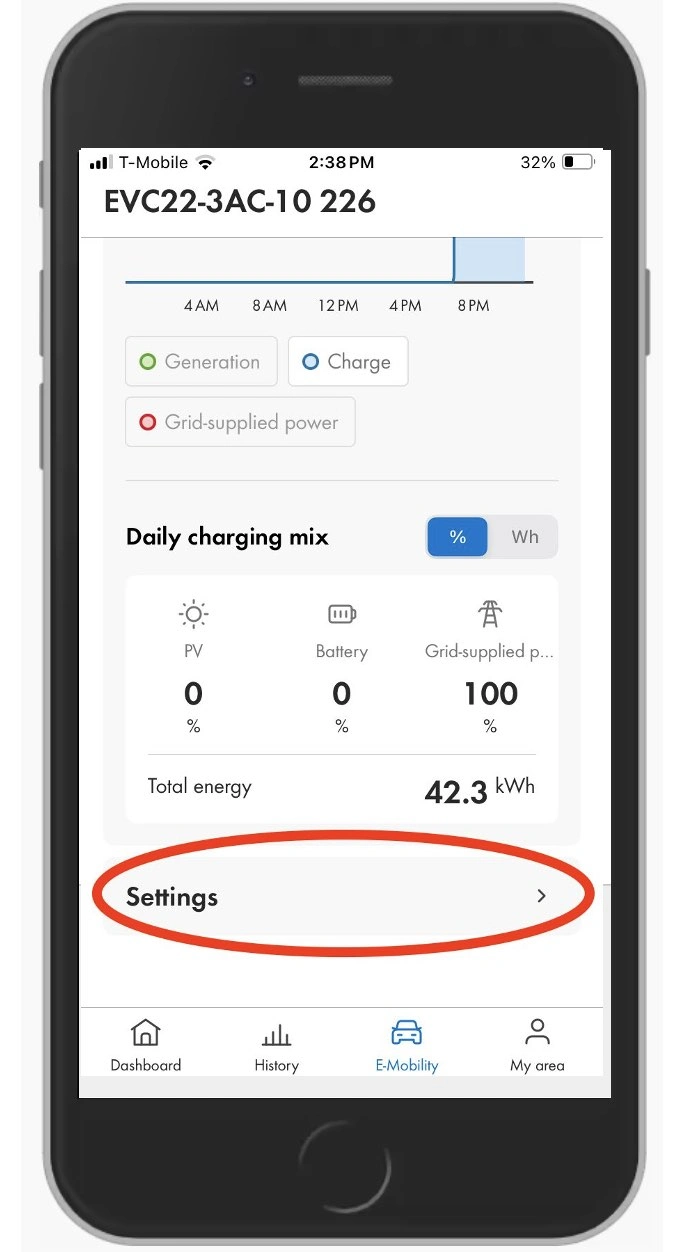Screen dimensions: 698x1252
Task: Switch to the History tab
Action: [276, 1045]
